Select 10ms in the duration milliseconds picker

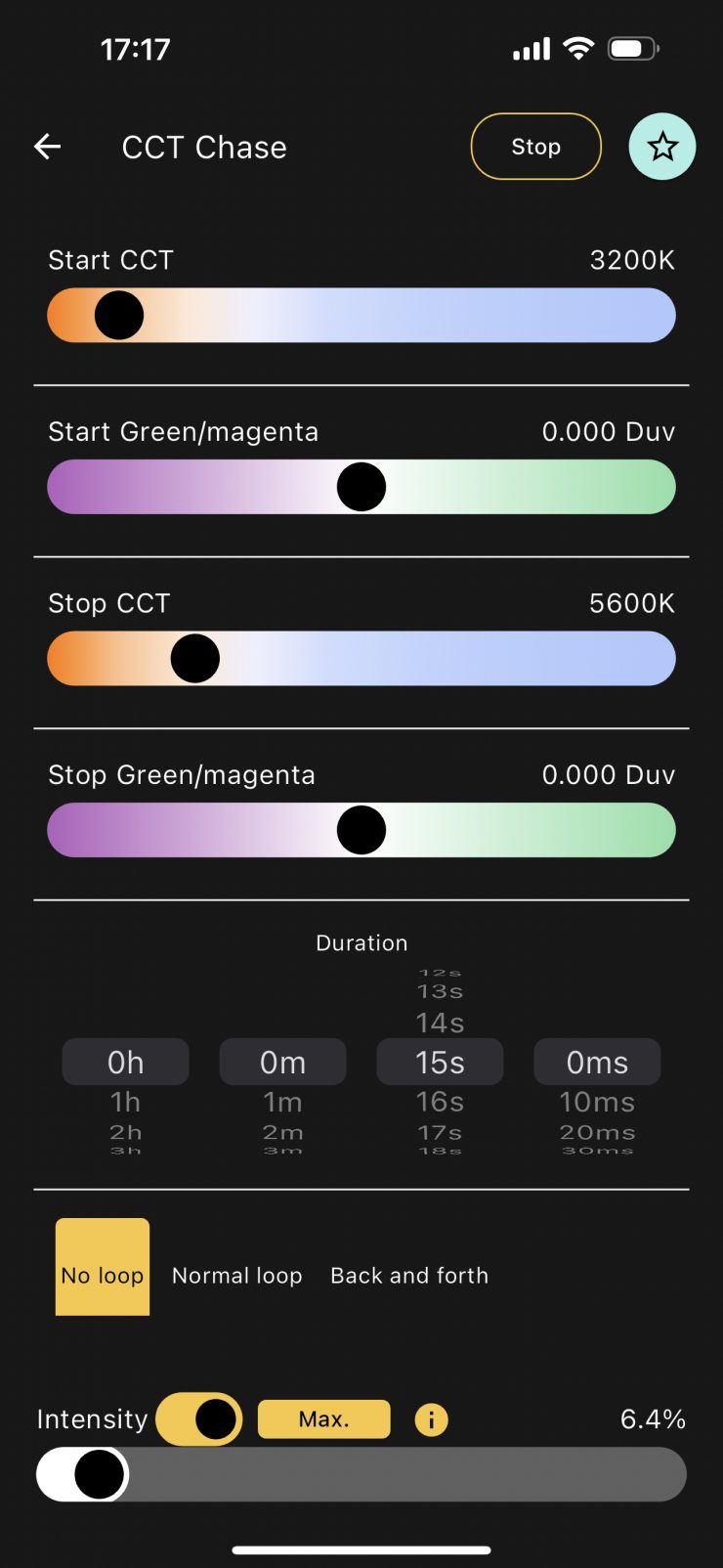pos(597,1102)
